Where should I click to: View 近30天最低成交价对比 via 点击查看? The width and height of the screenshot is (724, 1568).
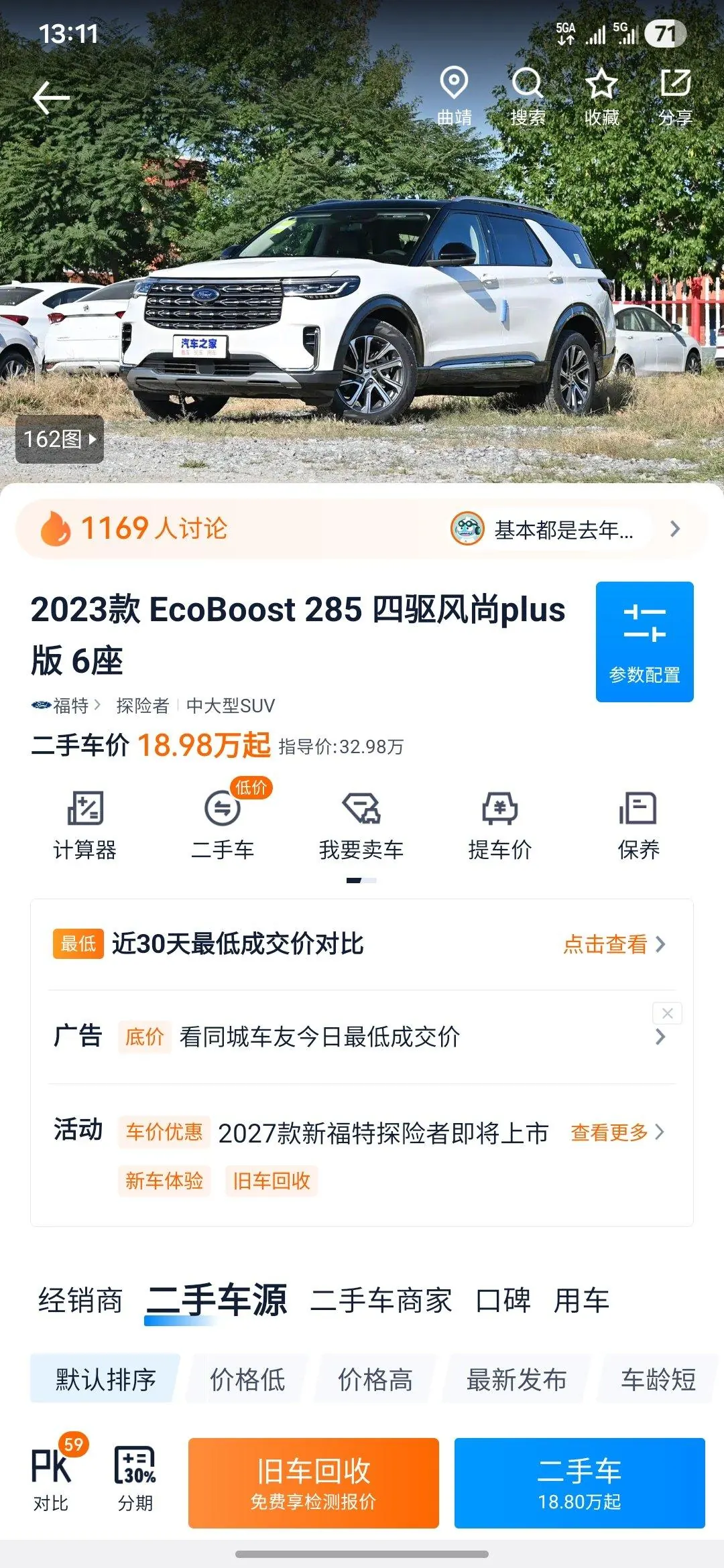615,944
